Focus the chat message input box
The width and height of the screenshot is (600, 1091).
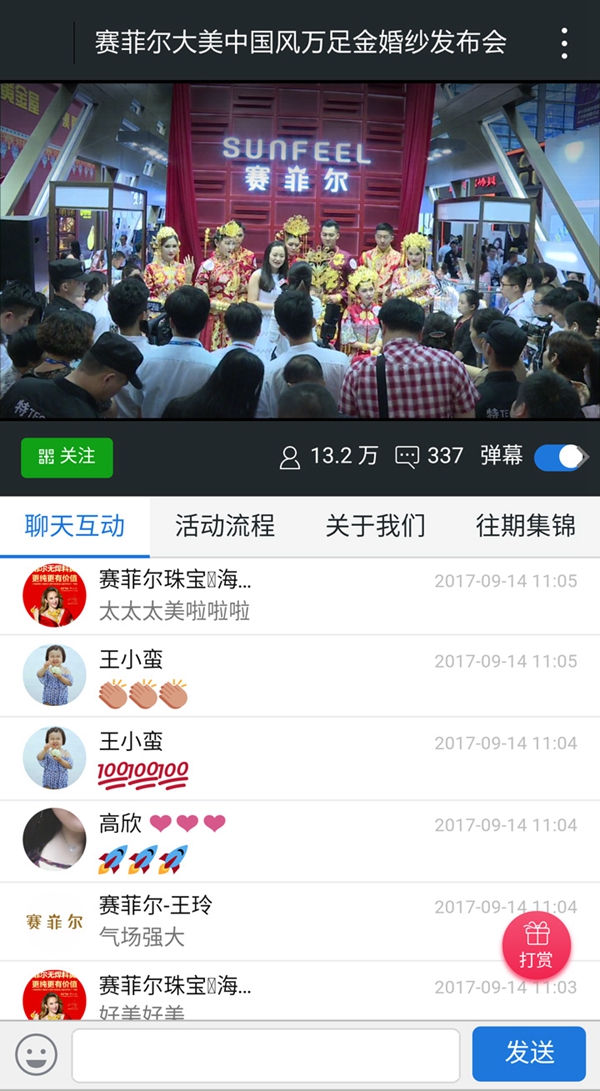tap(266, 1056)
